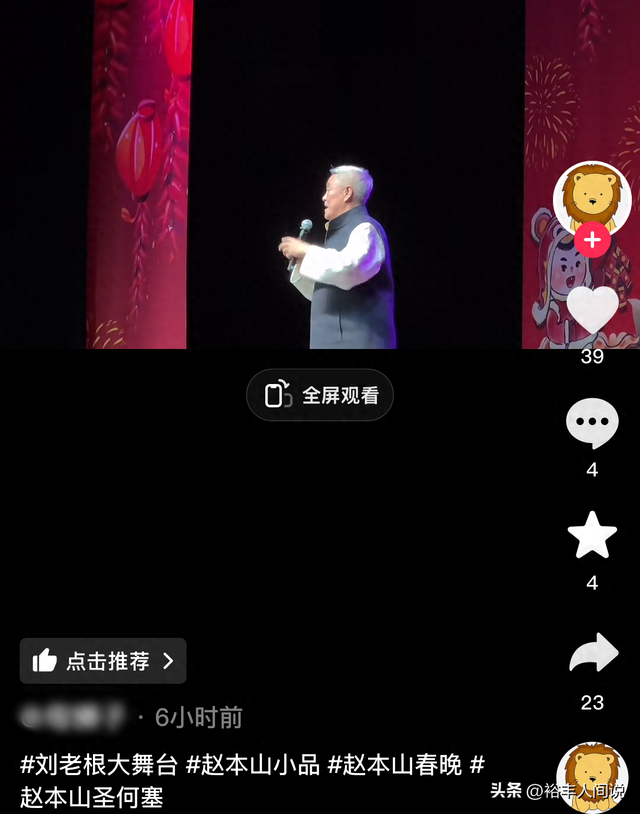Open the #刘老根大舞台 hashtag

coord(99,765)
